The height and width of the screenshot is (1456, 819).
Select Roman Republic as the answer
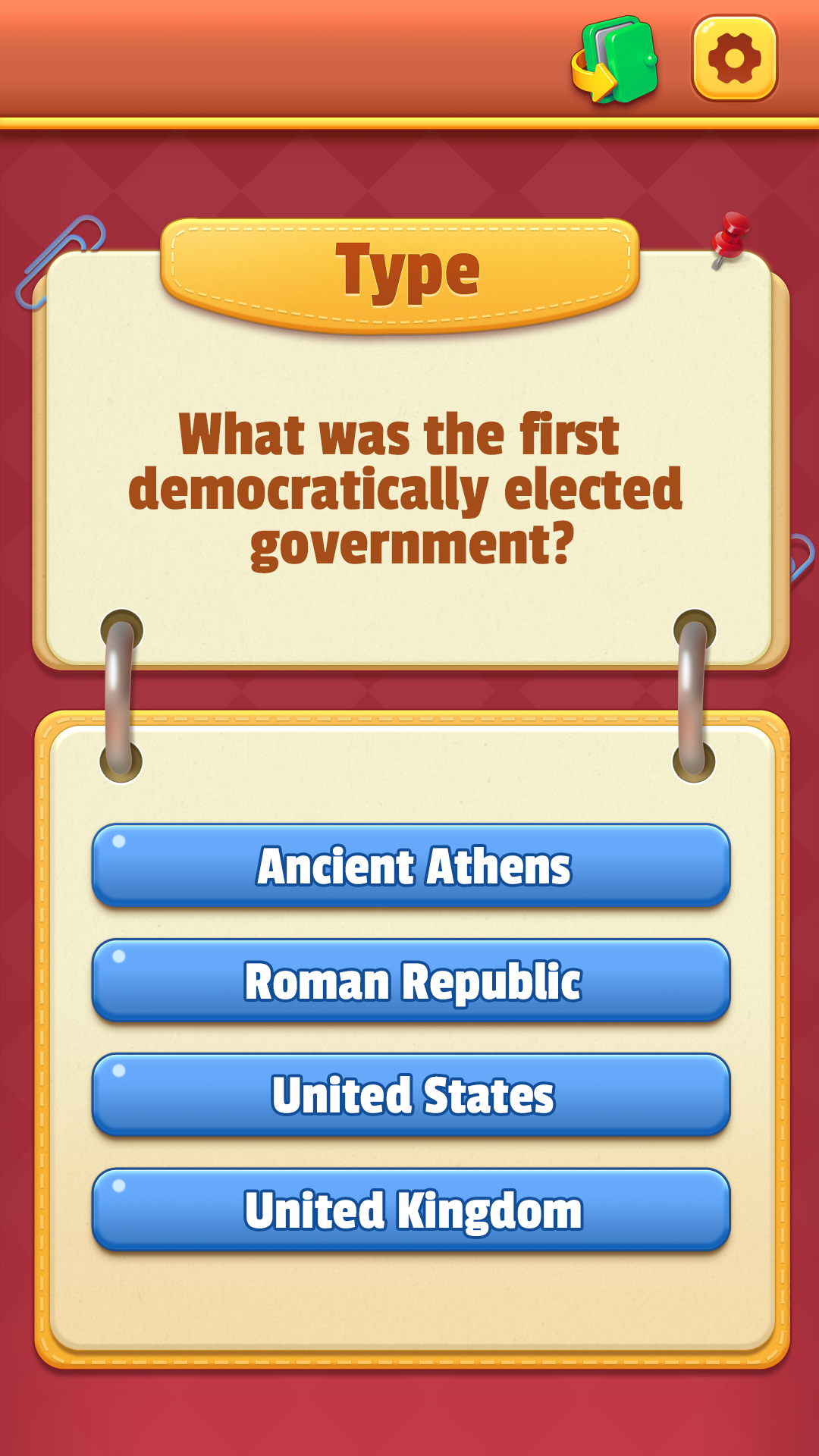coord(411,981)
